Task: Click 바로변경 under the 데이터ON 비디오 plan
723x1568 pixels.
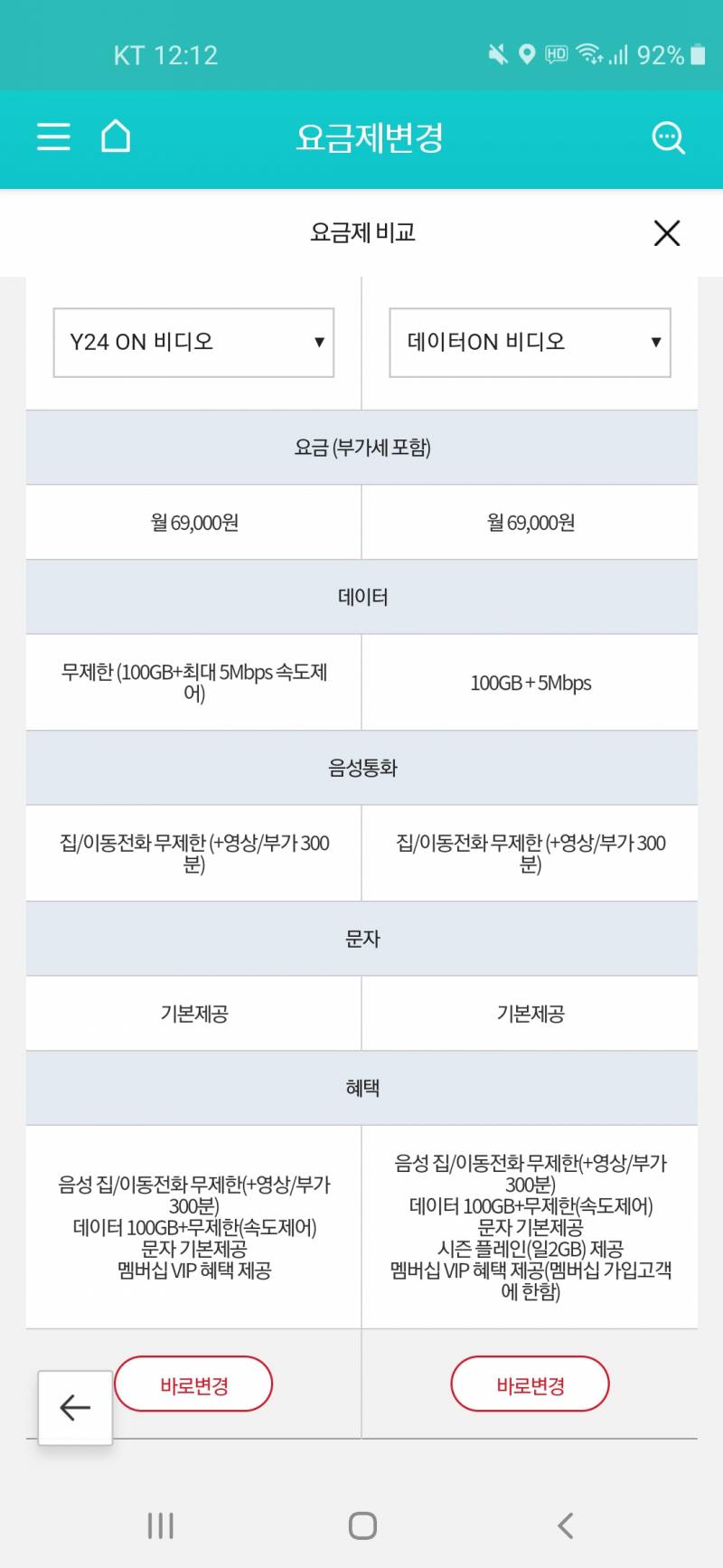Action: (530, 1384)
